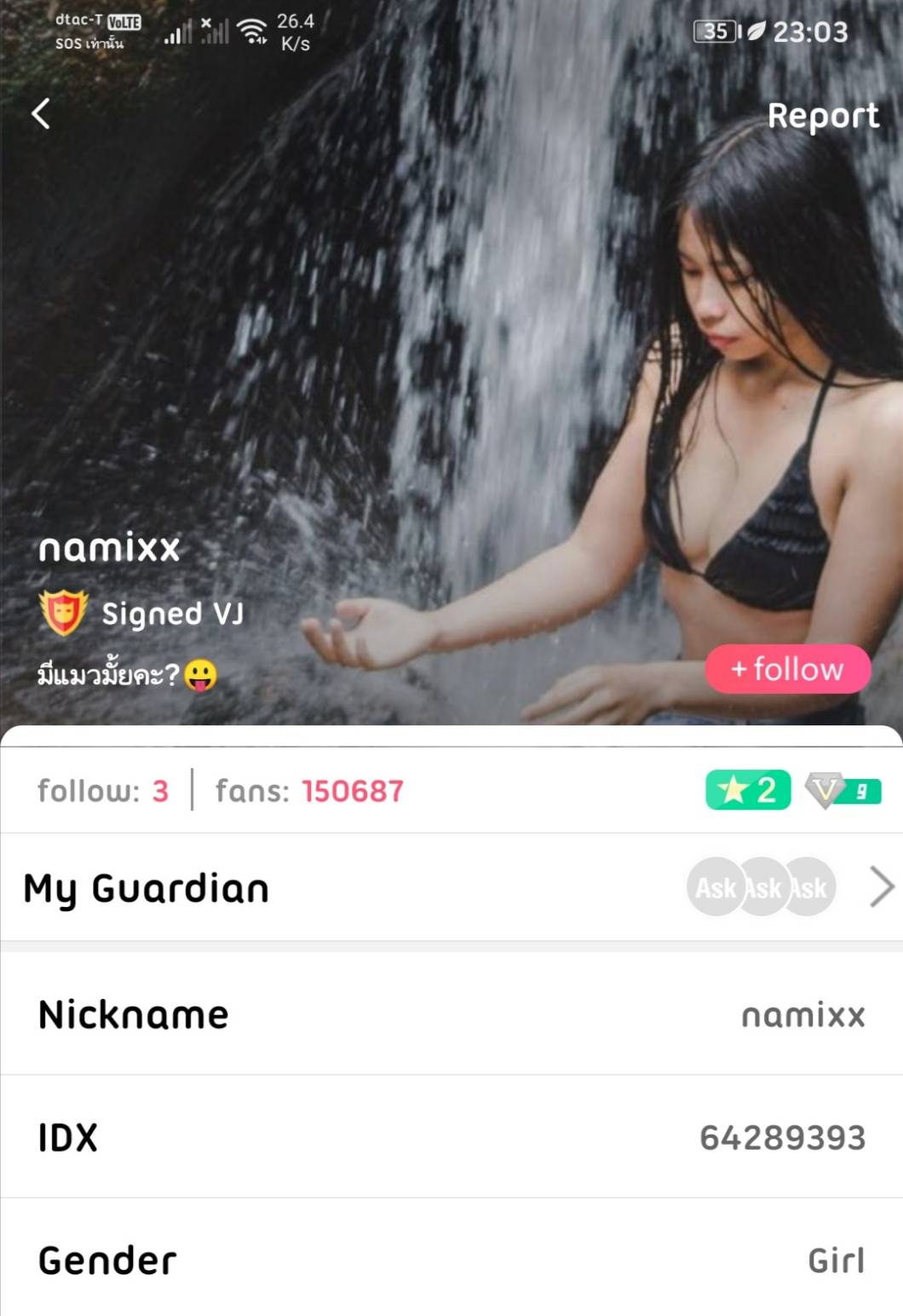903x1316 pixels.
Task: View the follow count list
Action: tap(103, 791)
